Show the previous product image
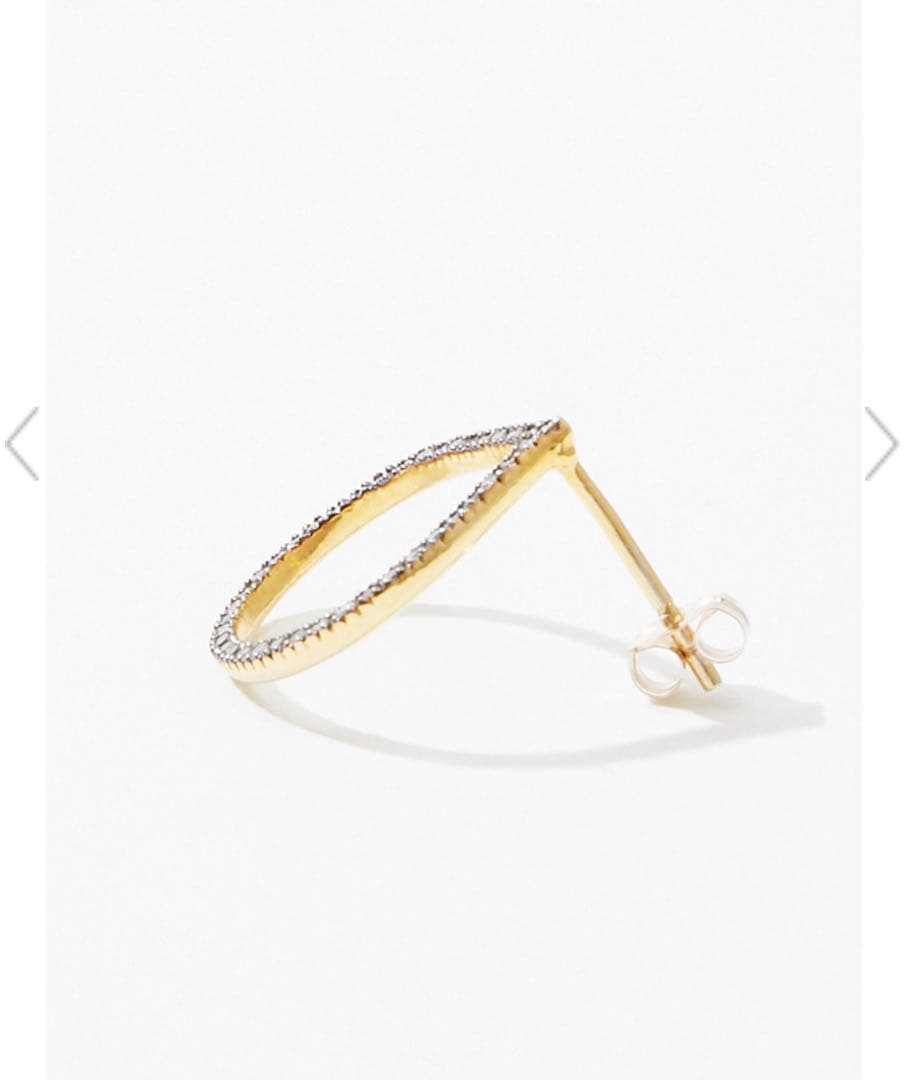 click(x=22, y=443)
